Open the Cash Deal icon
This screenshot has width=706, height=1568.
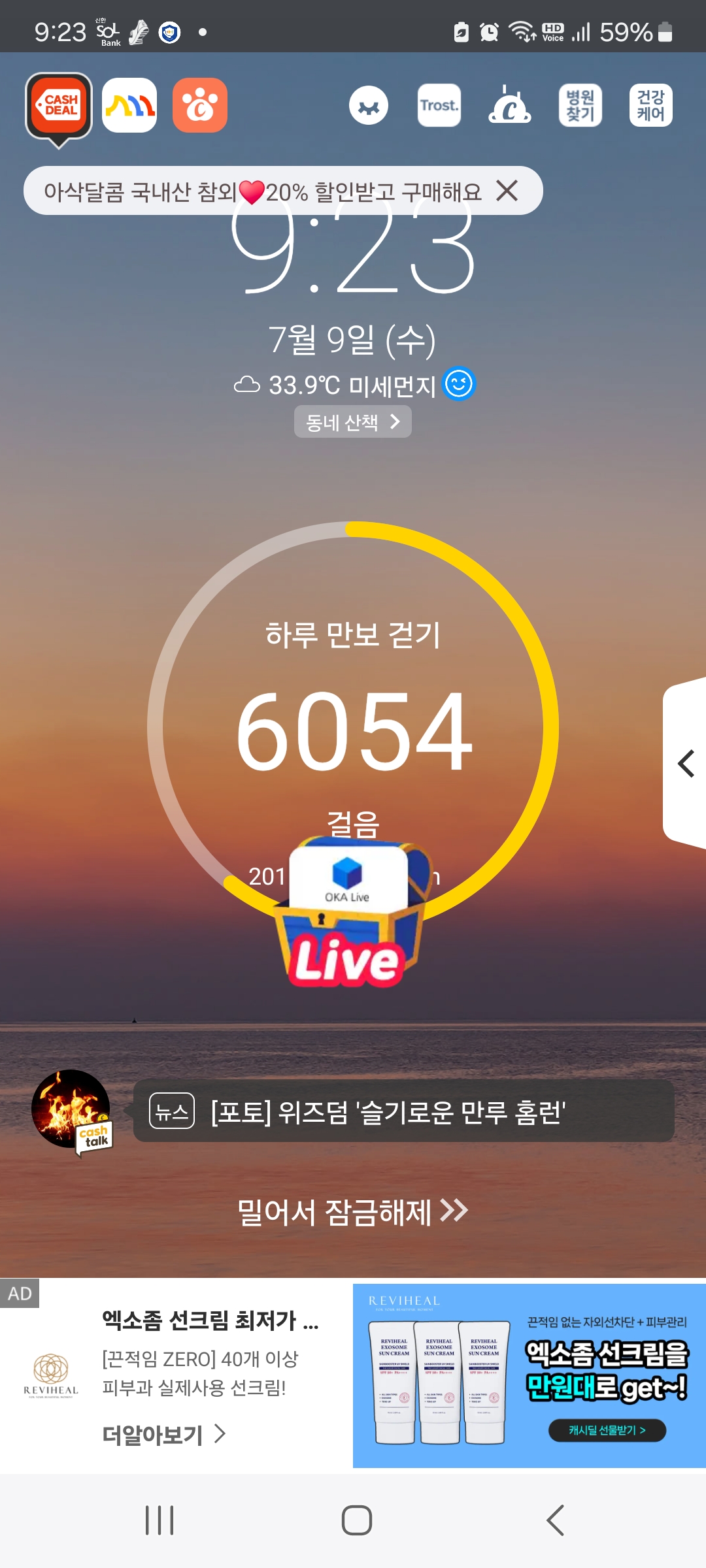[59, 107]
